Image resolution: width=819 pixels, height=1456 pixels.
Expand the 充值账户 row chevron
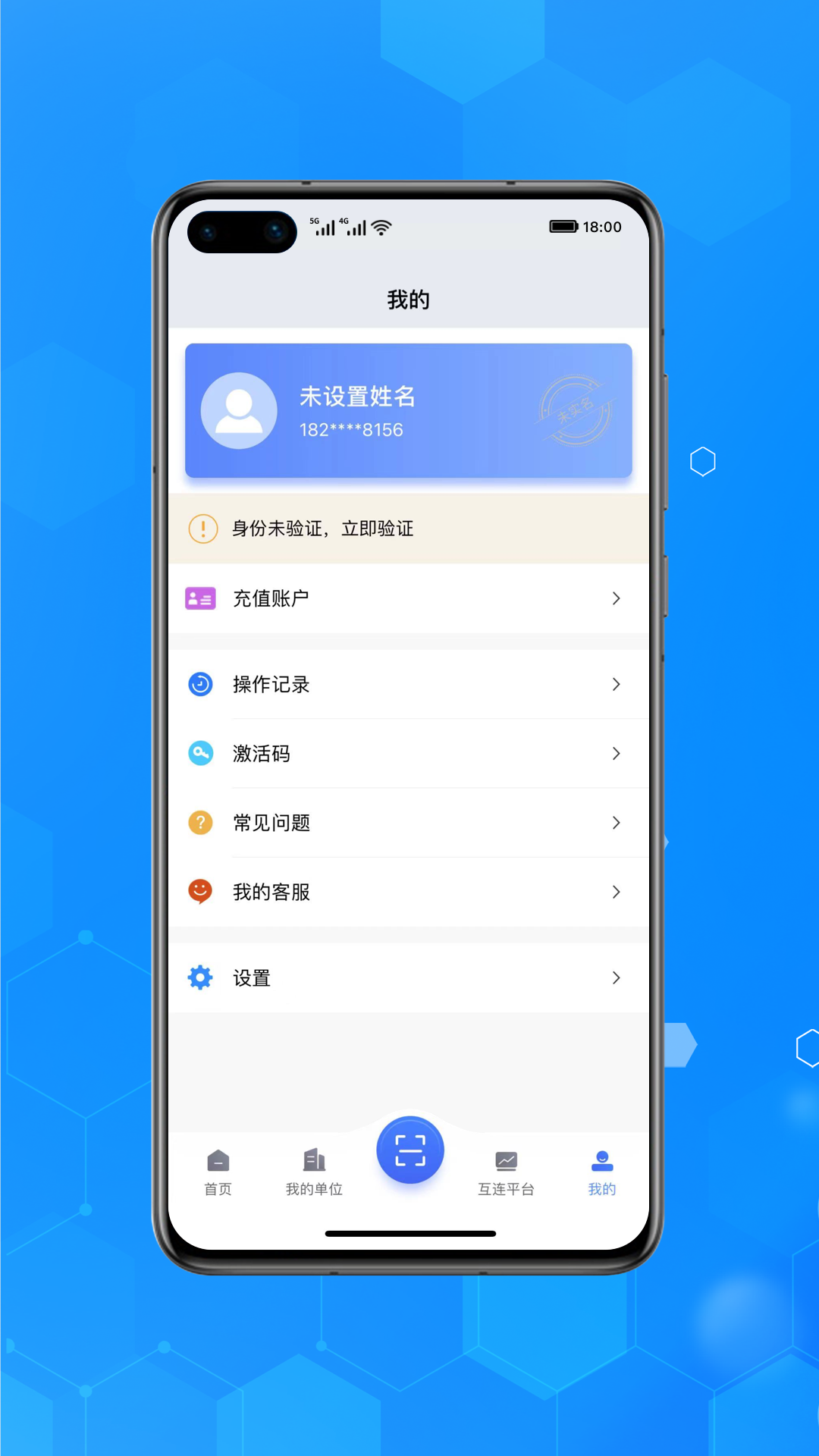616,598
